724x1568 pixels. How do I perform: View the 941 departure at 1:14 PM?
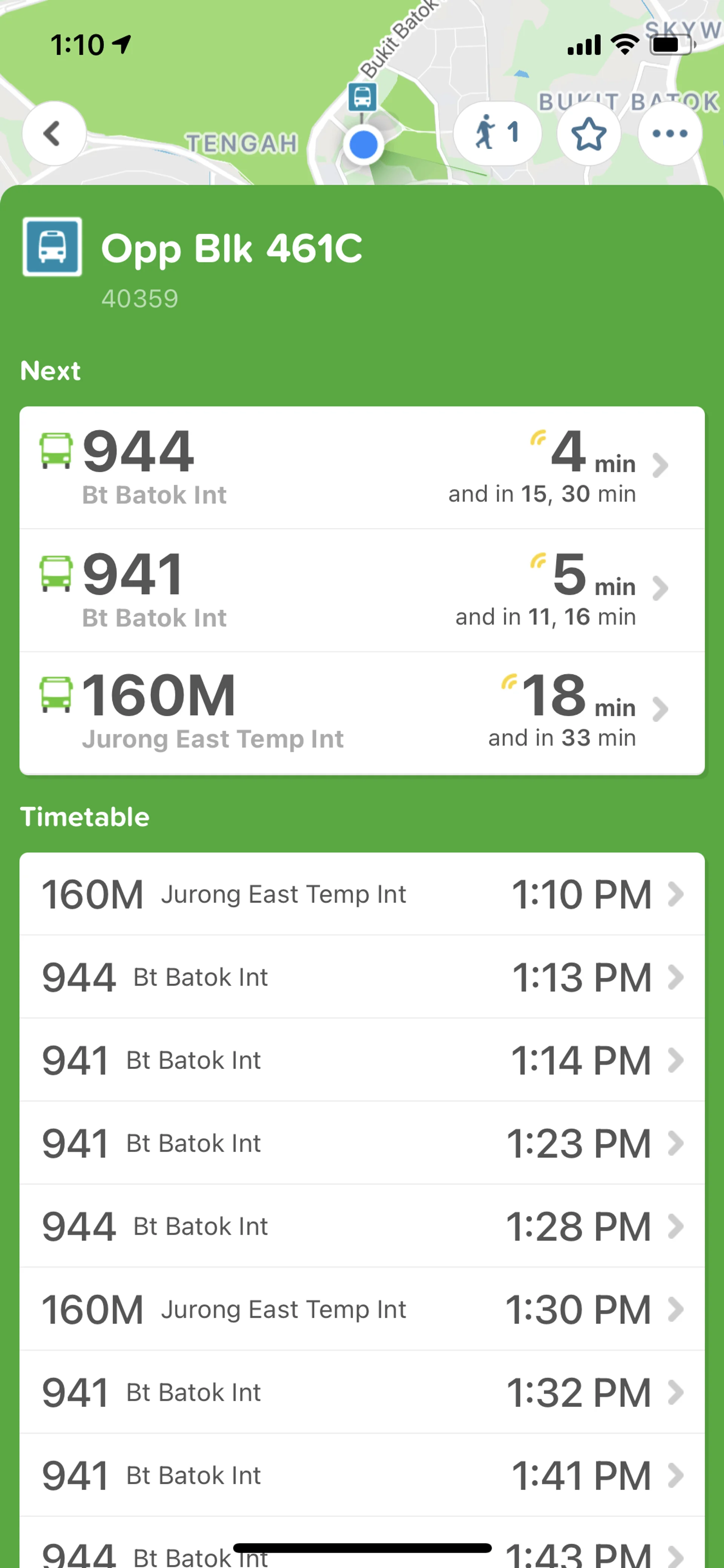click(x=361, y=1060)
